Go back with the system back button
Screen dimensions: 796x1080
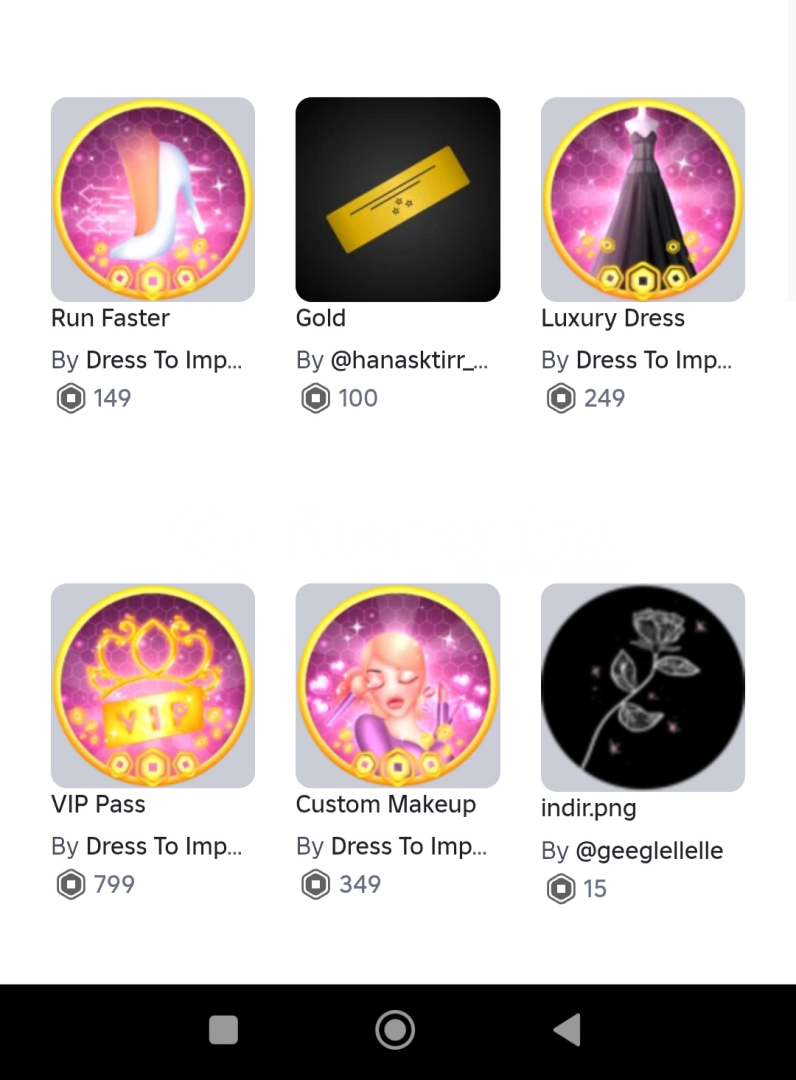coord(567,1030)
